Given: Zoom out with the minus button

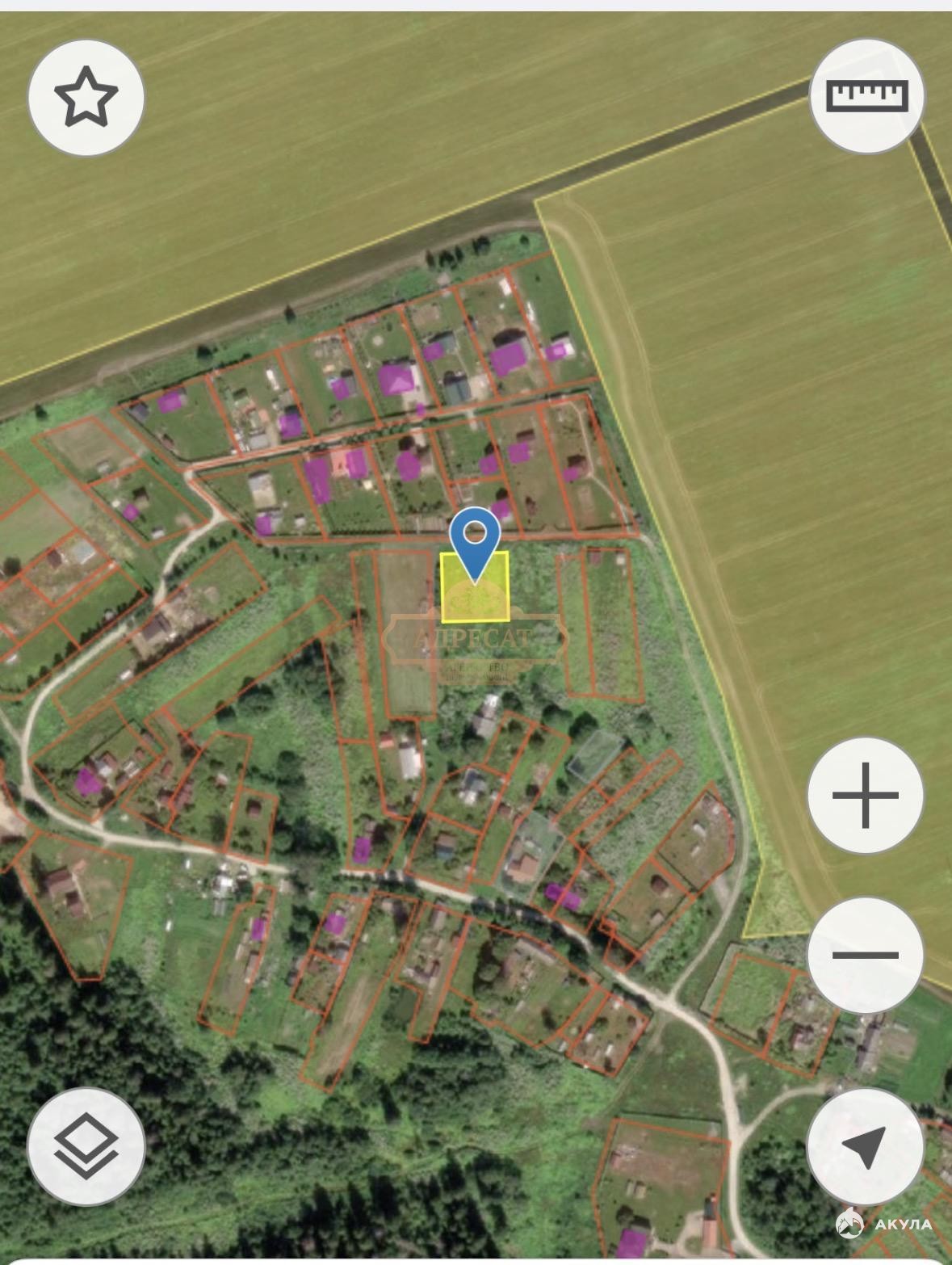Looking at the screenshot, I should pyautogui.click(x=865, y=955).
